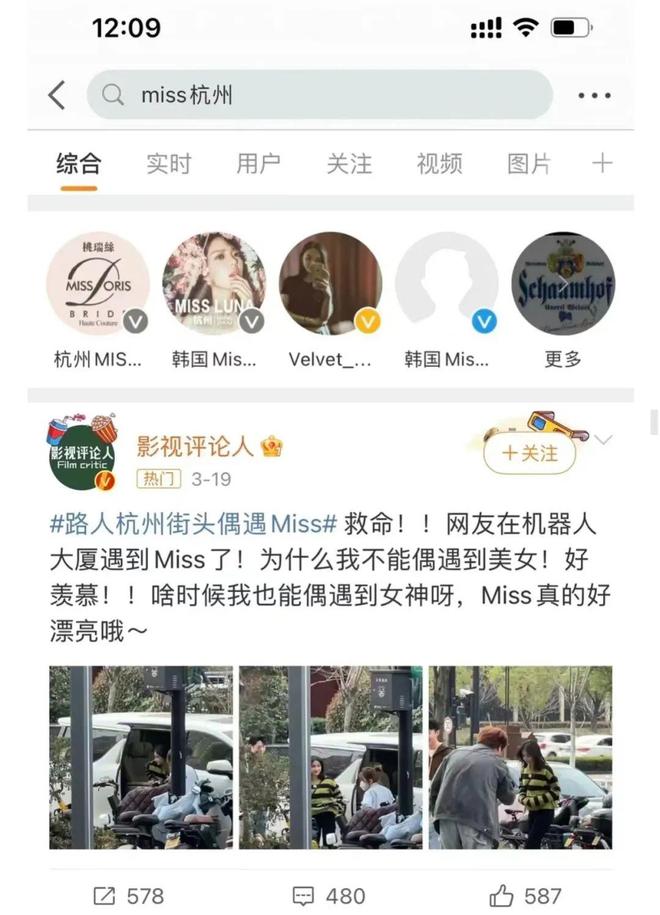Switch to the 图片 tab
The image size is (660, 915).
click(529, 164)
